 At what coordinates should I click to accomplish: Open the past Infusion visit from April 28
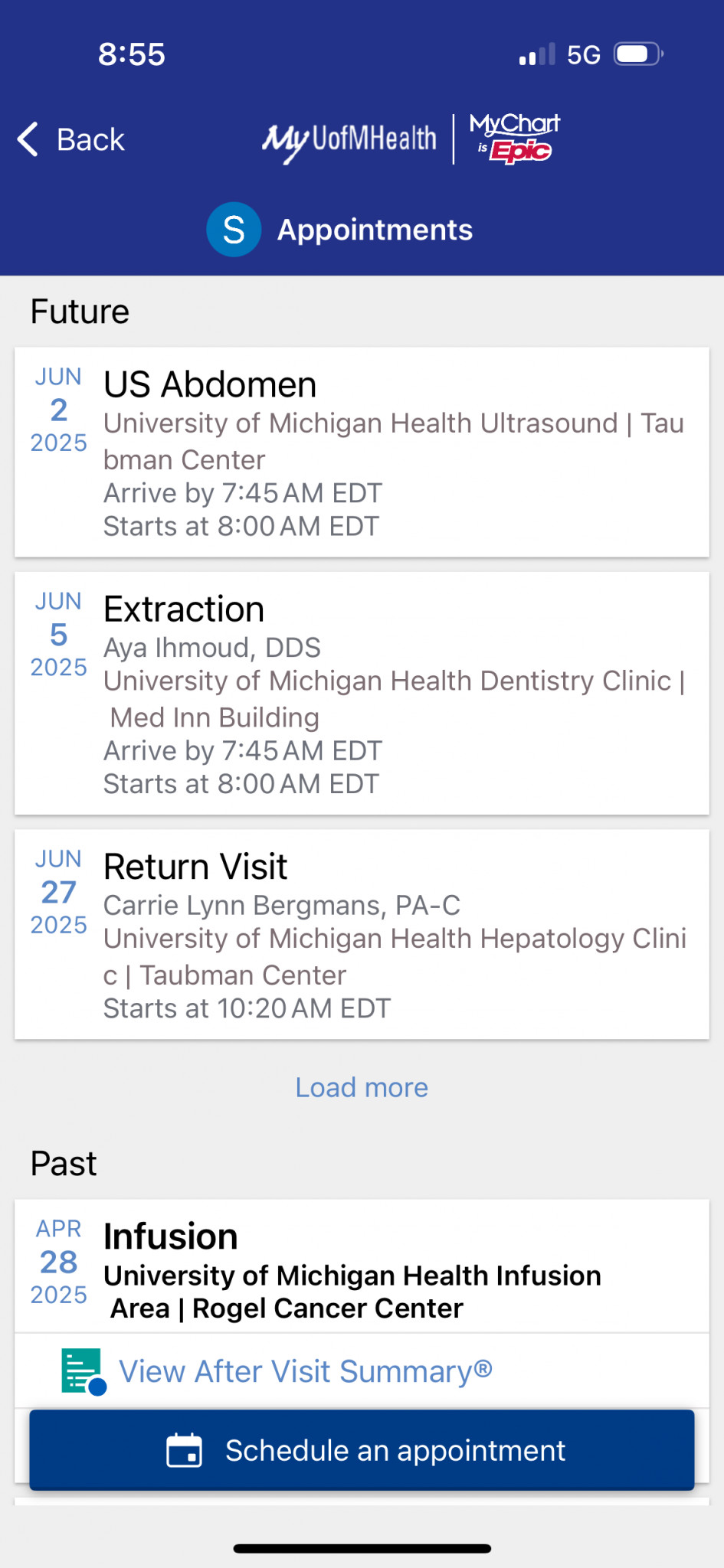click(x=362, y=1266)
